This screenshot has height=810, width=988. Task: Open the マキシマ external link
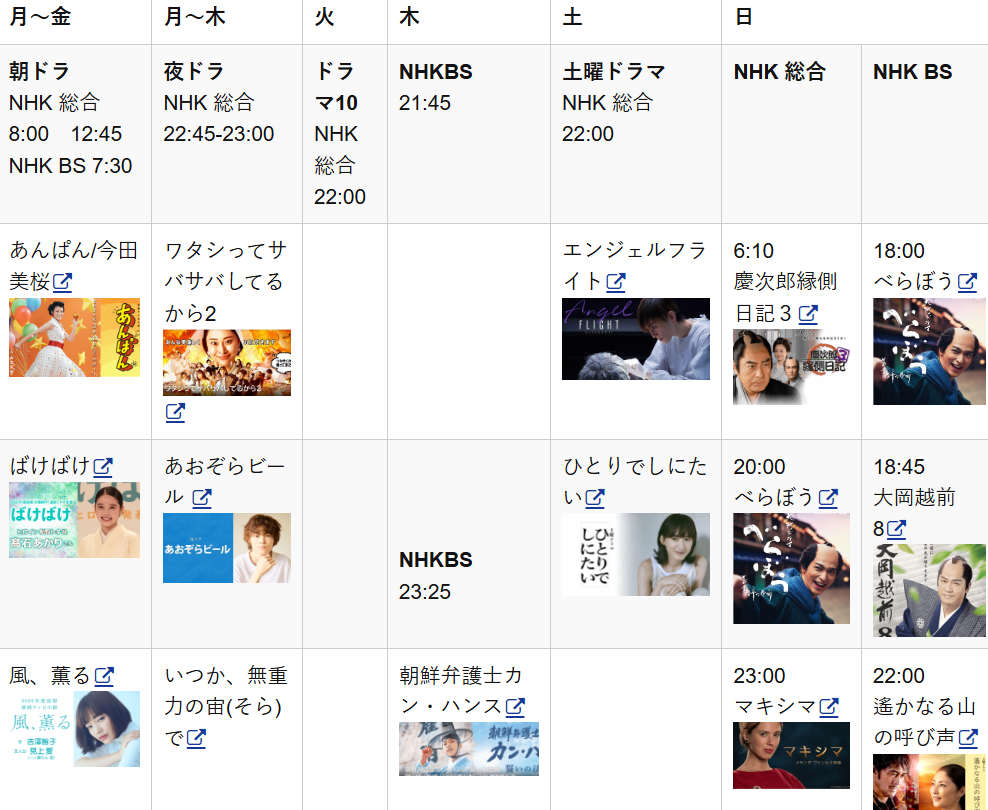(829, 707)
